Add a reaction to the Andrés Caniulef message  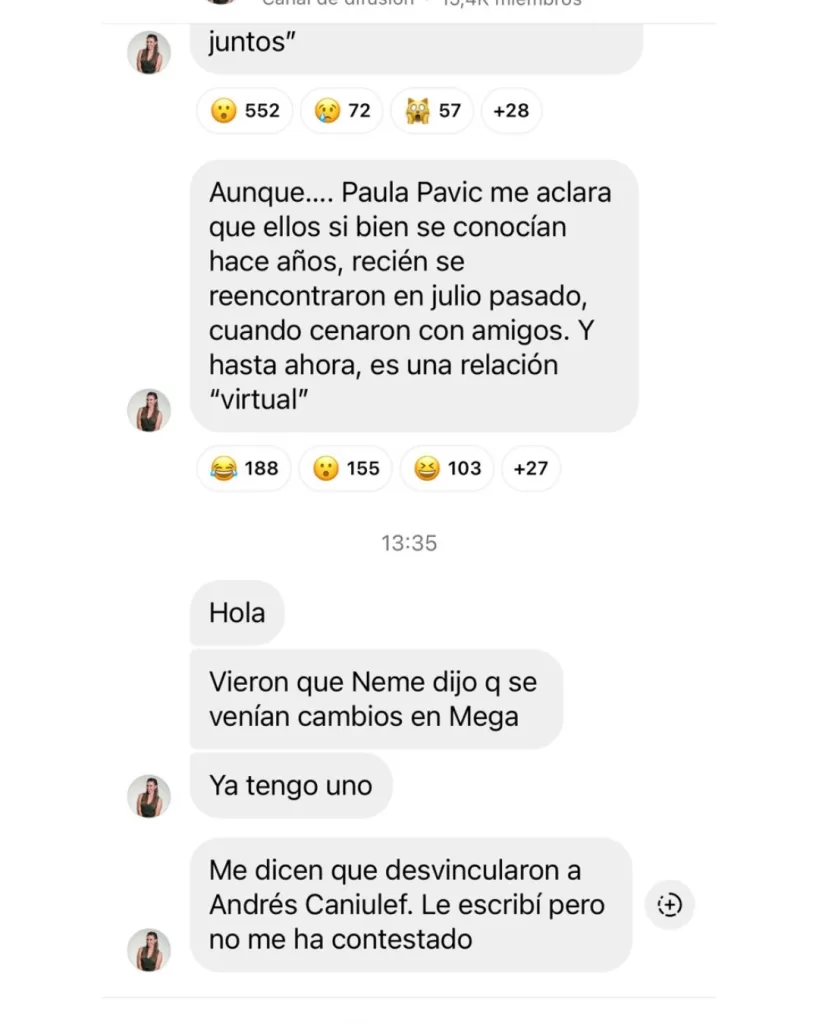pyautogui.click(x=669, y=905)
